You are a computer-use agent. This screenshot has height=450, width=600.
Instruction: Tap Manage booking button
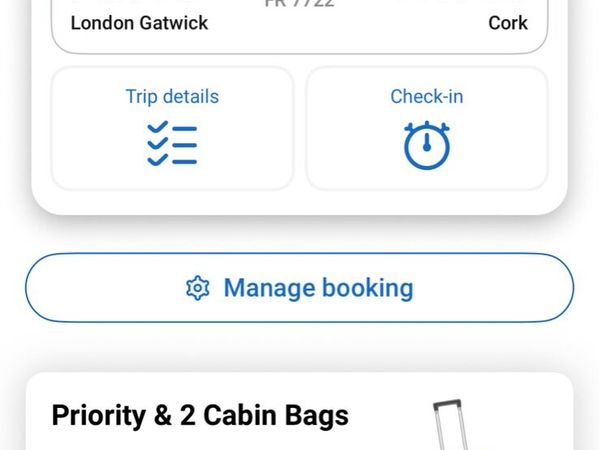299,288
